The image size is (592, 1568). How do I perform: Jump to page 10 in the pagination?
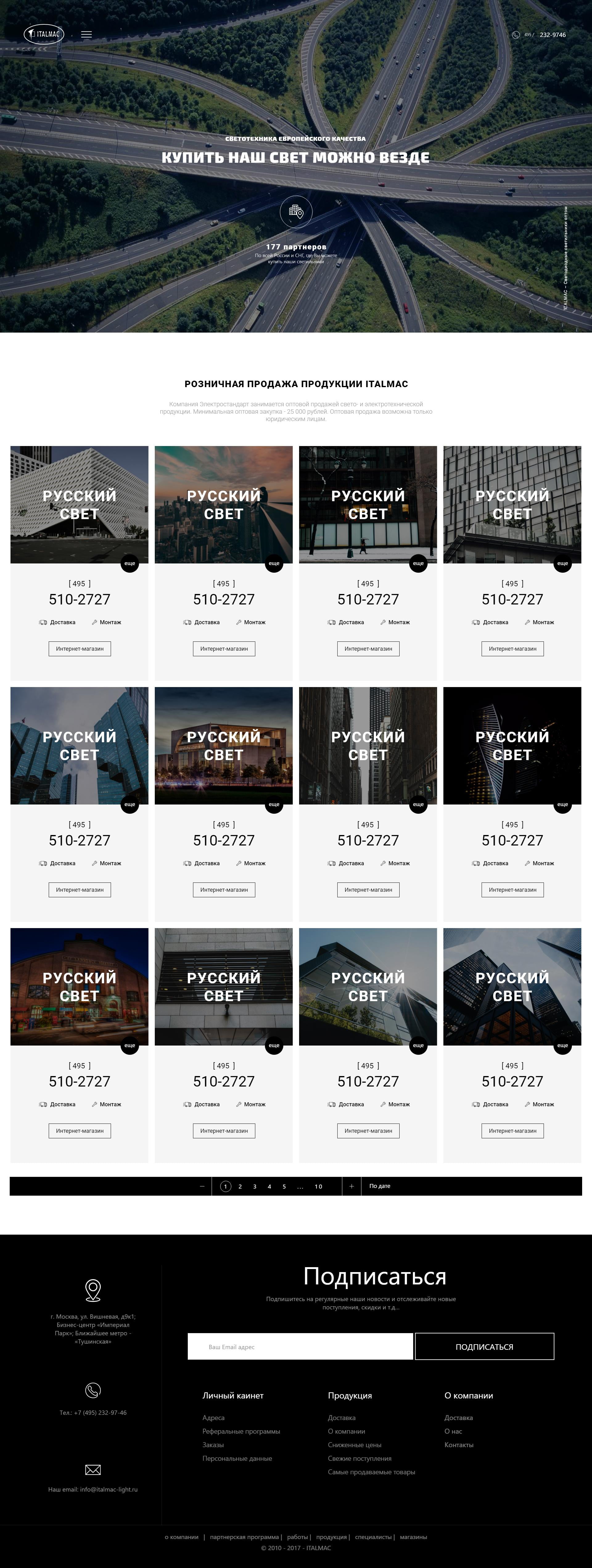(x=318, y=1186)
